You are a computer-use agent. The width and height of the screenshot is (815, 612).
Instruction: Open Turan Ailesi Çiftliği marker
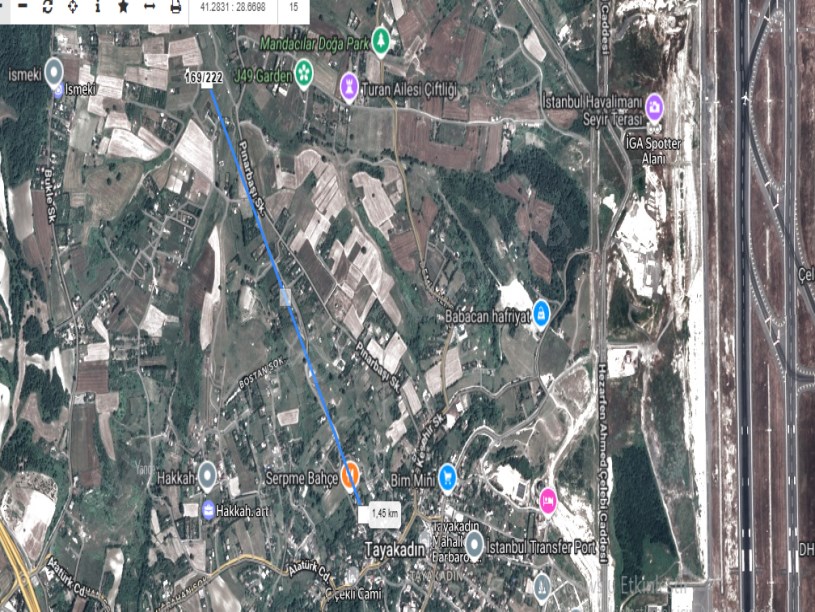point(349,87)
